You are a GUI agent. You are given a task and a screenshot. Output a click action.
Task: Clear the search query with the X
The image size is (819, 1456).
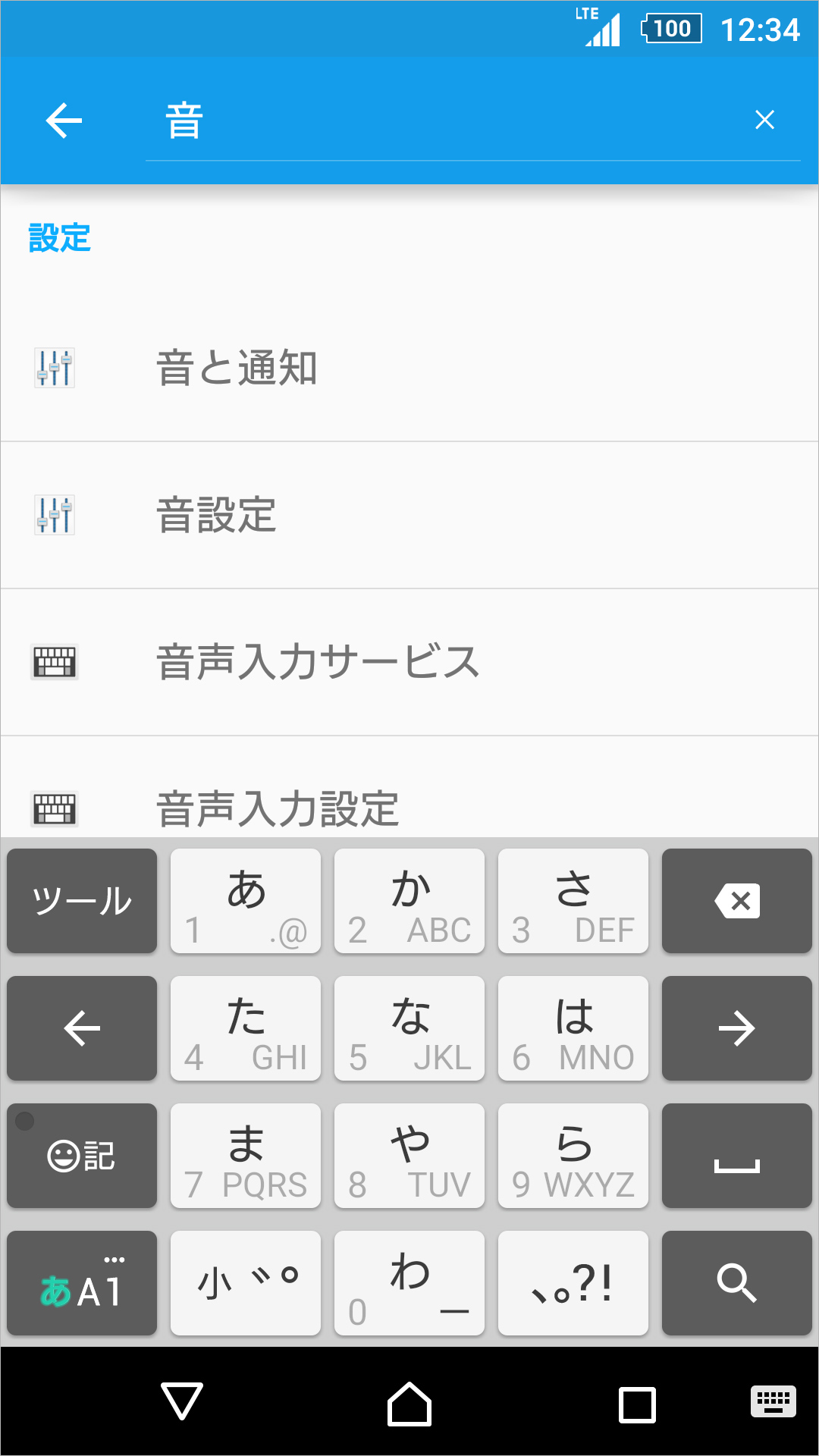(x=764, y=120)
